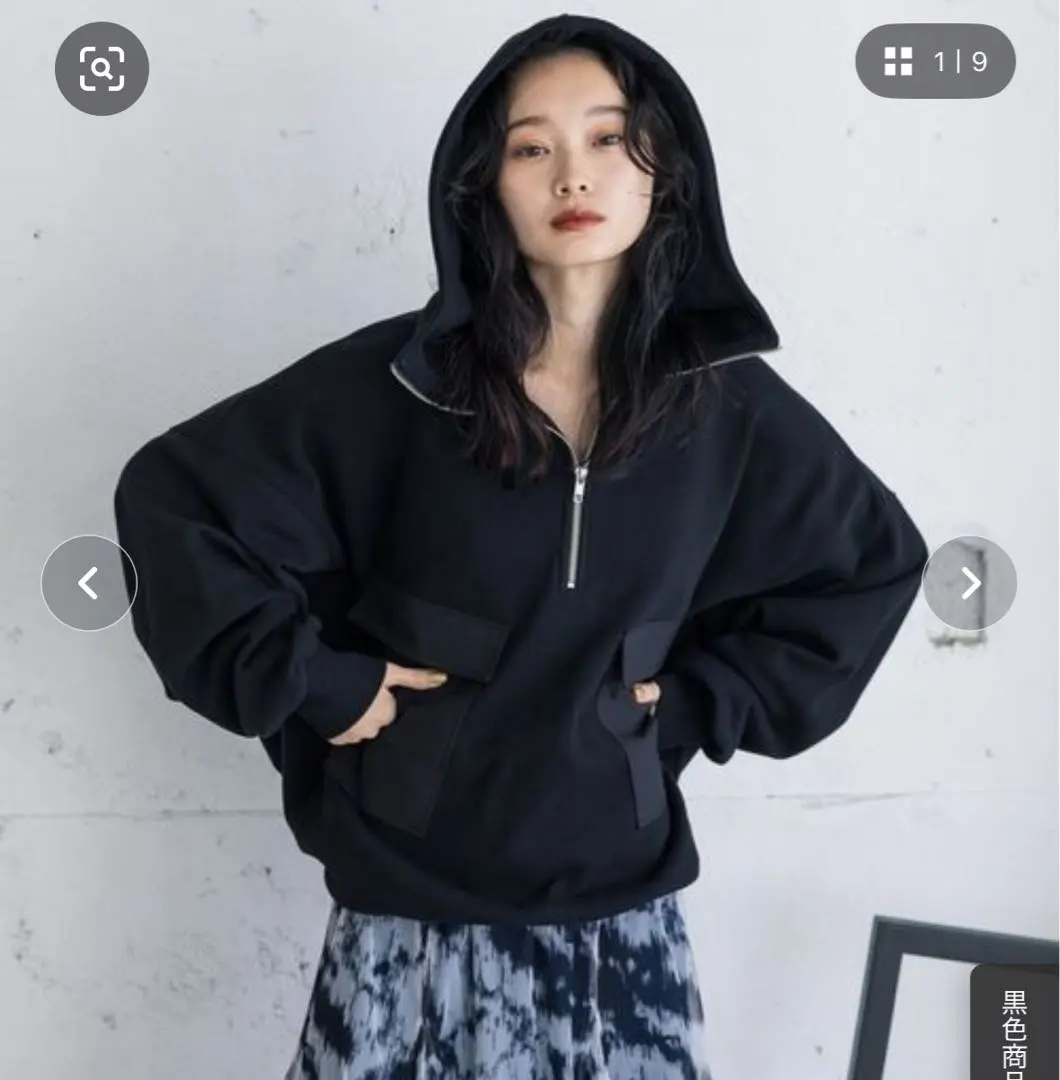Image resolution: width=1060 pixels, height=1080 pixels.
Task: Go to the next product image
Action: tap(969, 583)
